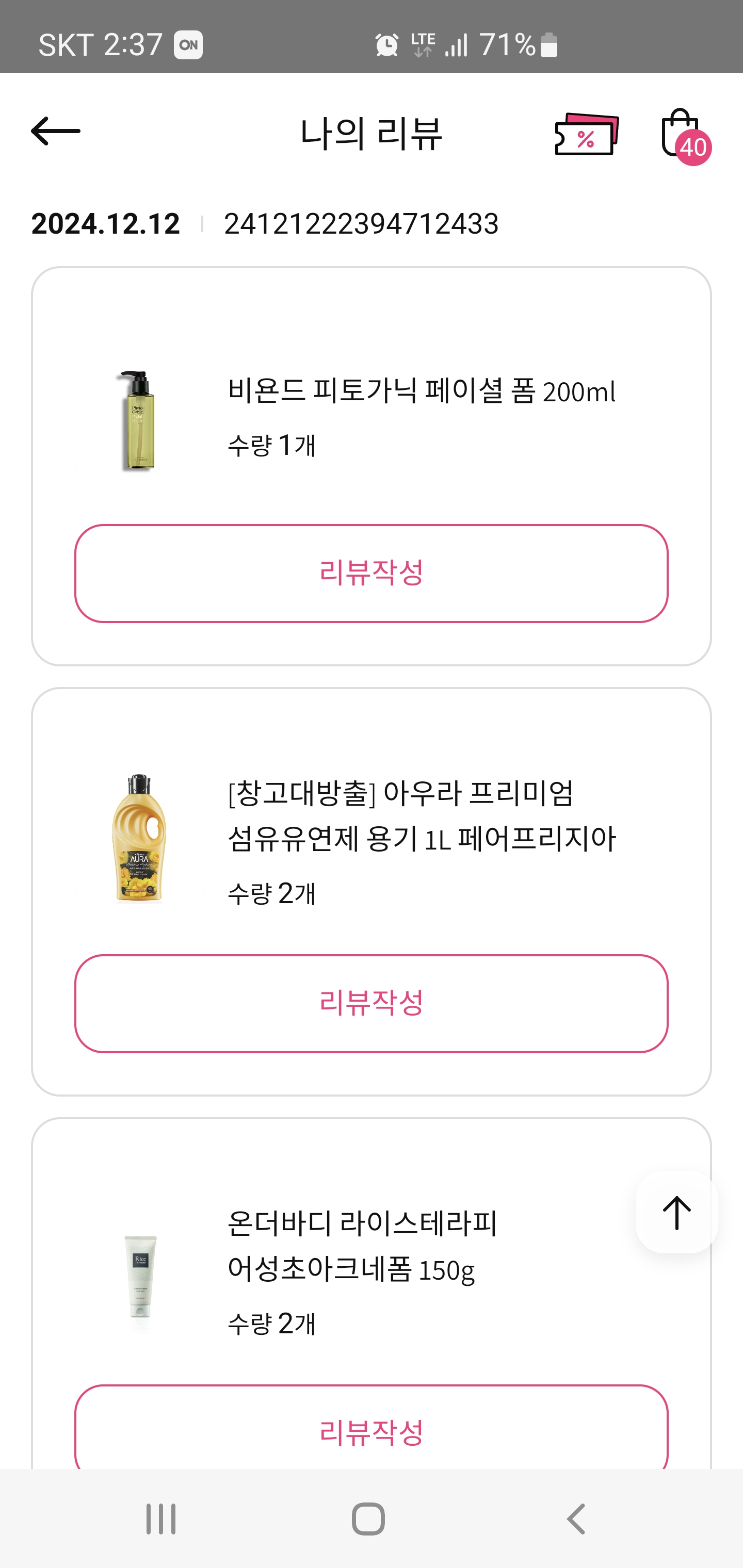
Task: Open the 온더바디 라이스테라피 product image
Action: pos(140,1276)
